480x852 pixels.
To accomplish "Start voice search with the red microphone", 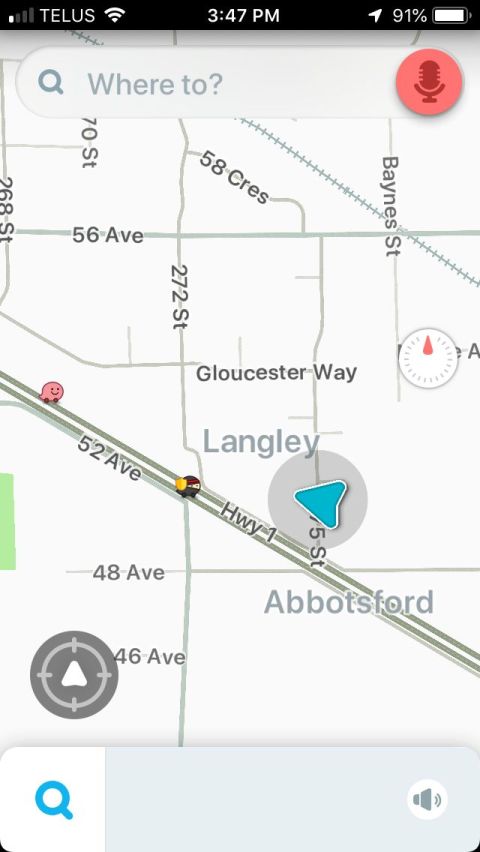I will point(429,82).
